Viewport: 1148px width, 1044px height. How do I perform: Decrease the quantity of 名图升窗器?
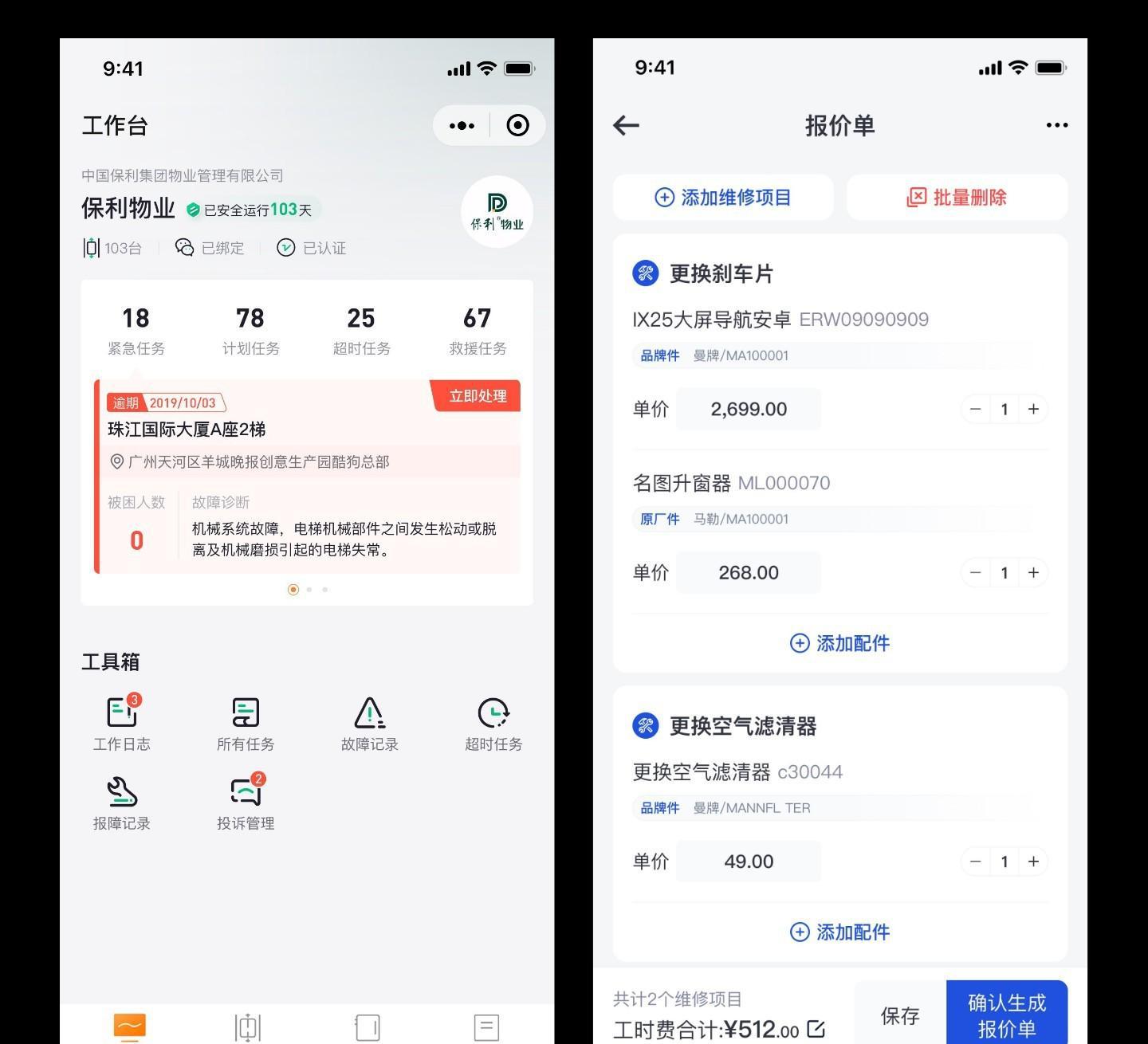pyautogui.click(x=975, y=573)
